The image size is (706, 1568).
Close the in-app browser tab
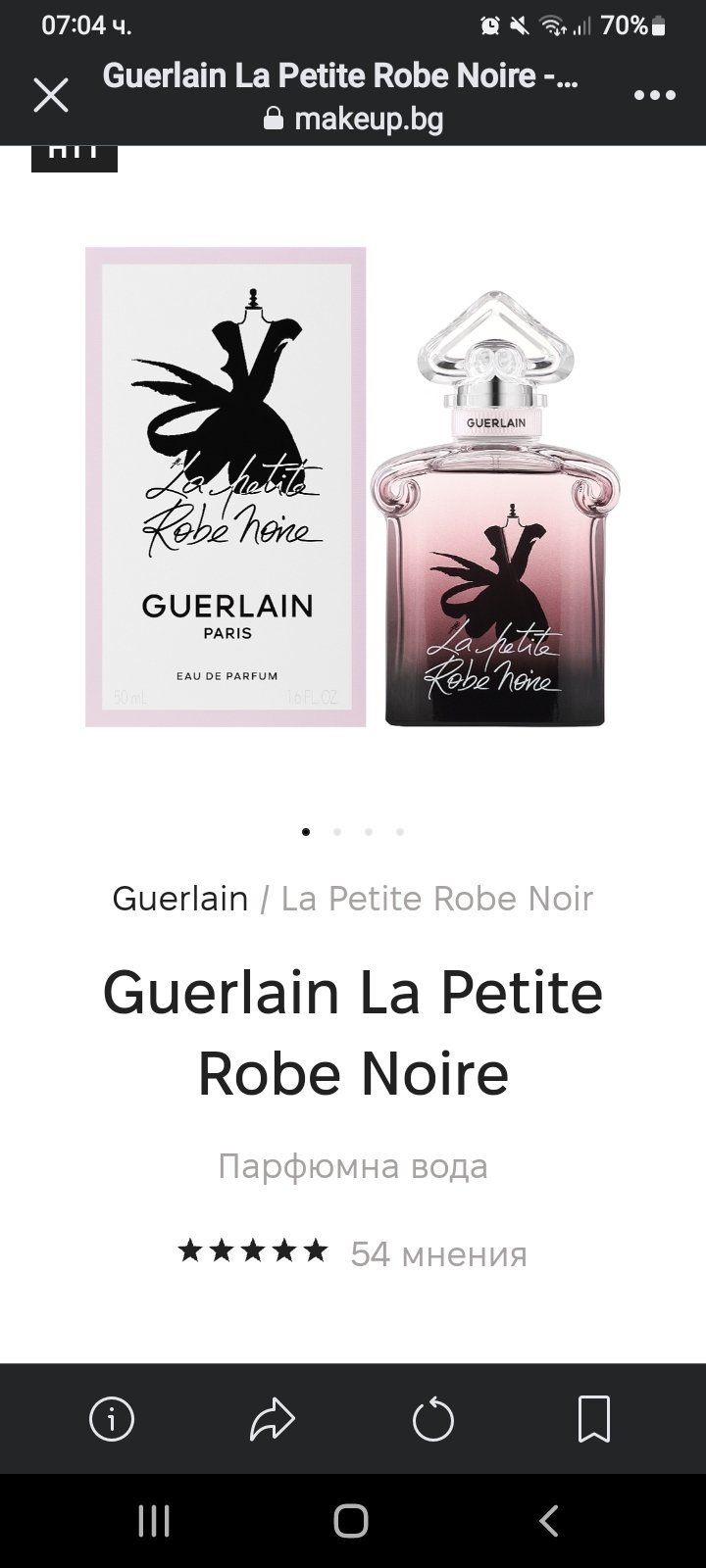(x=51, y=96)
